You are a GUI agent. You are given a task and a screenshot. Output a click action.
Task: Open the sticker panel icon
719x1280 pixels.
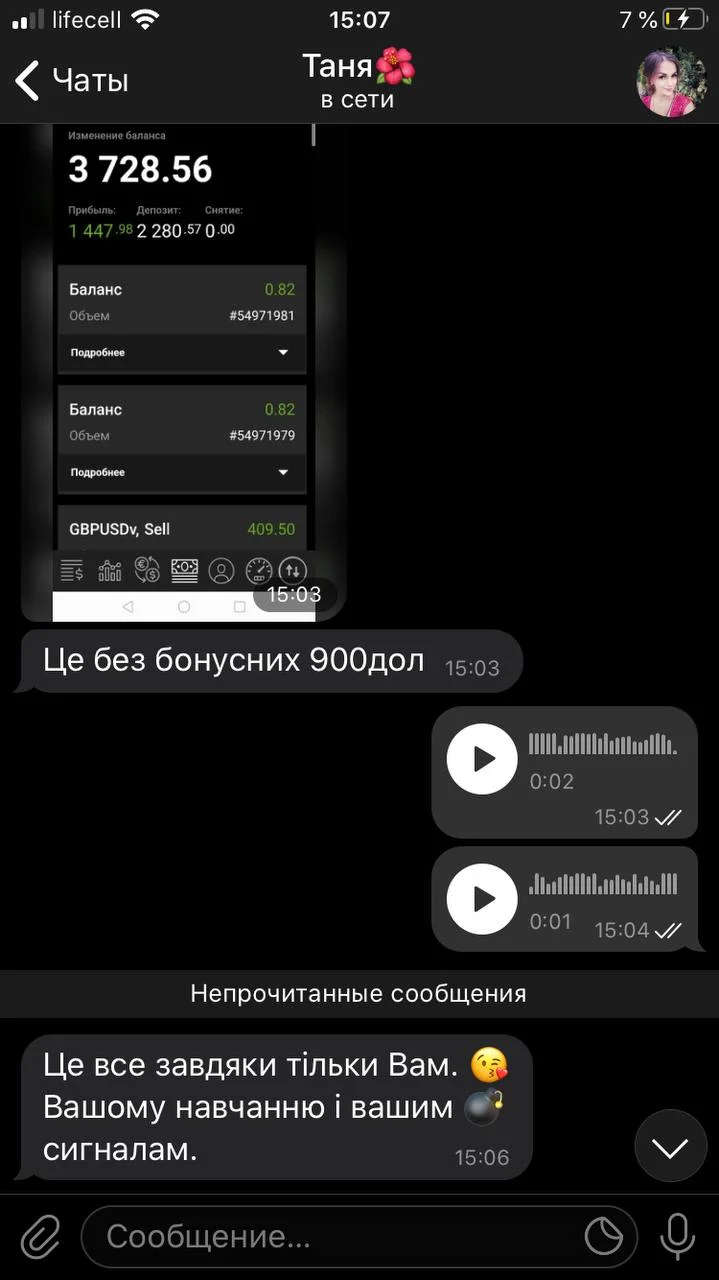[603, 1237]
